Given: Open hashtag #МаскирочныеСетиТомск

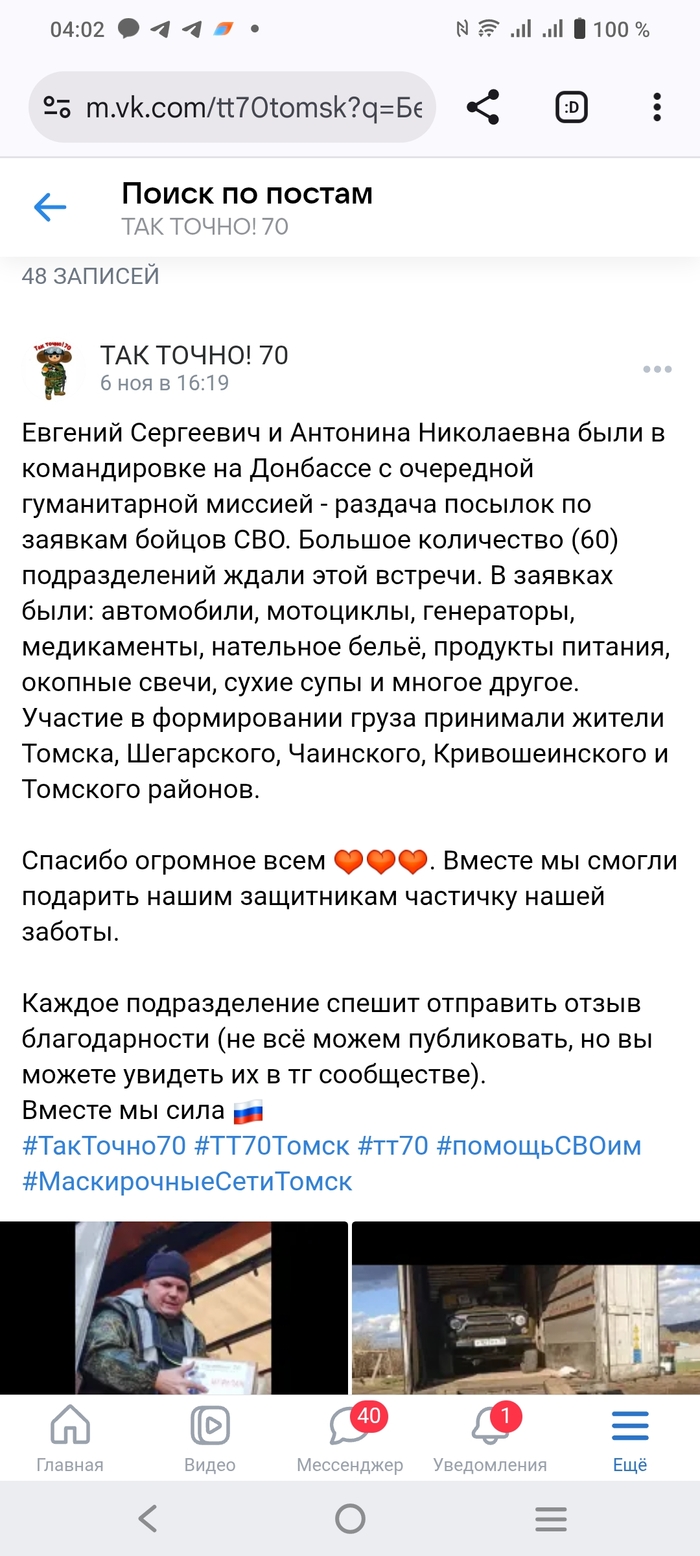Looking at the screenshot, I should coord(187,1181).
